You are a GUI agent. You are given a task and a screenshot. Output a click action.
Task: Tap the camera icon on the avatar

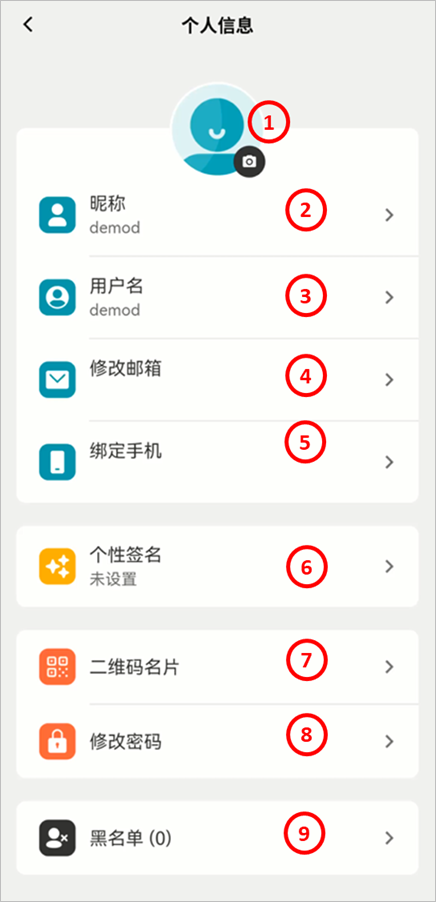click(250, 162)
